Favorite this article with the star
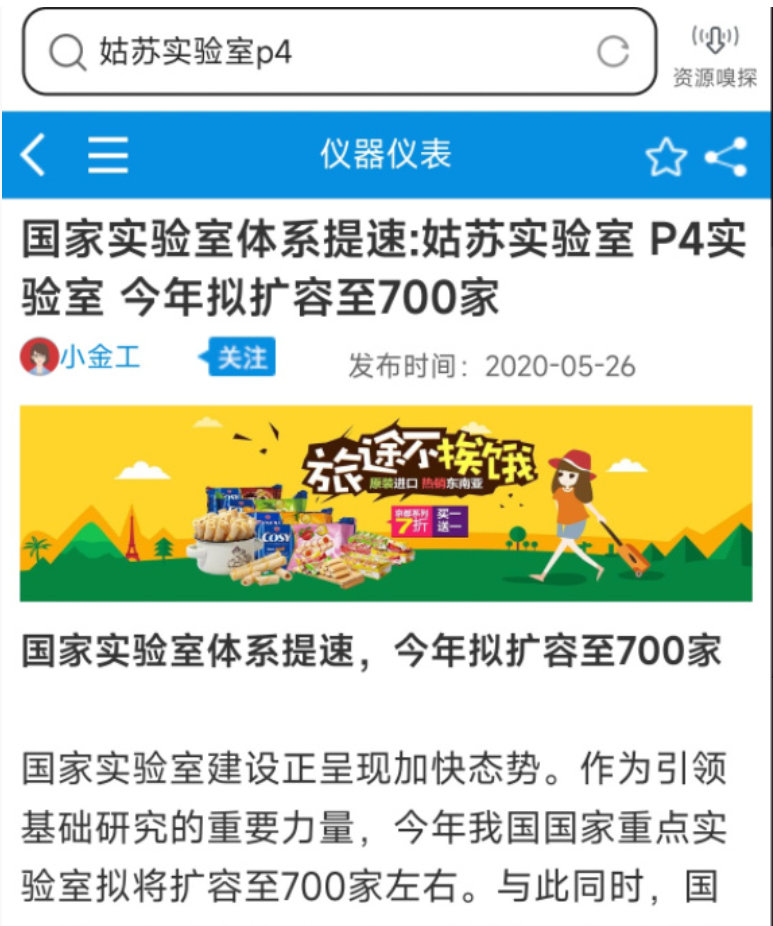773x926 pixels. coord(665,157)
